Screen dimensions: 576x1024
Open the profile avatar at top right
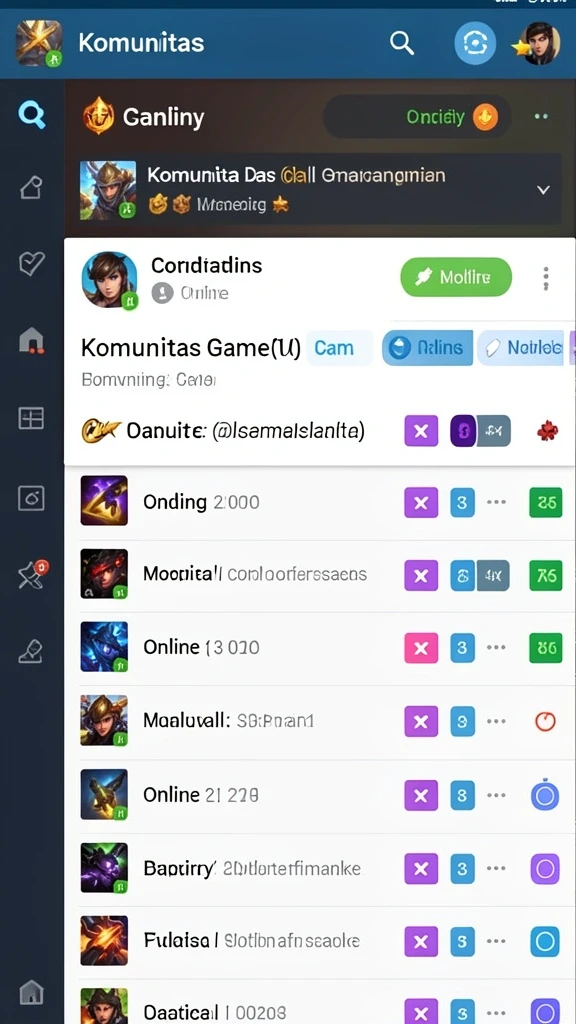click(x=539, y=44)
